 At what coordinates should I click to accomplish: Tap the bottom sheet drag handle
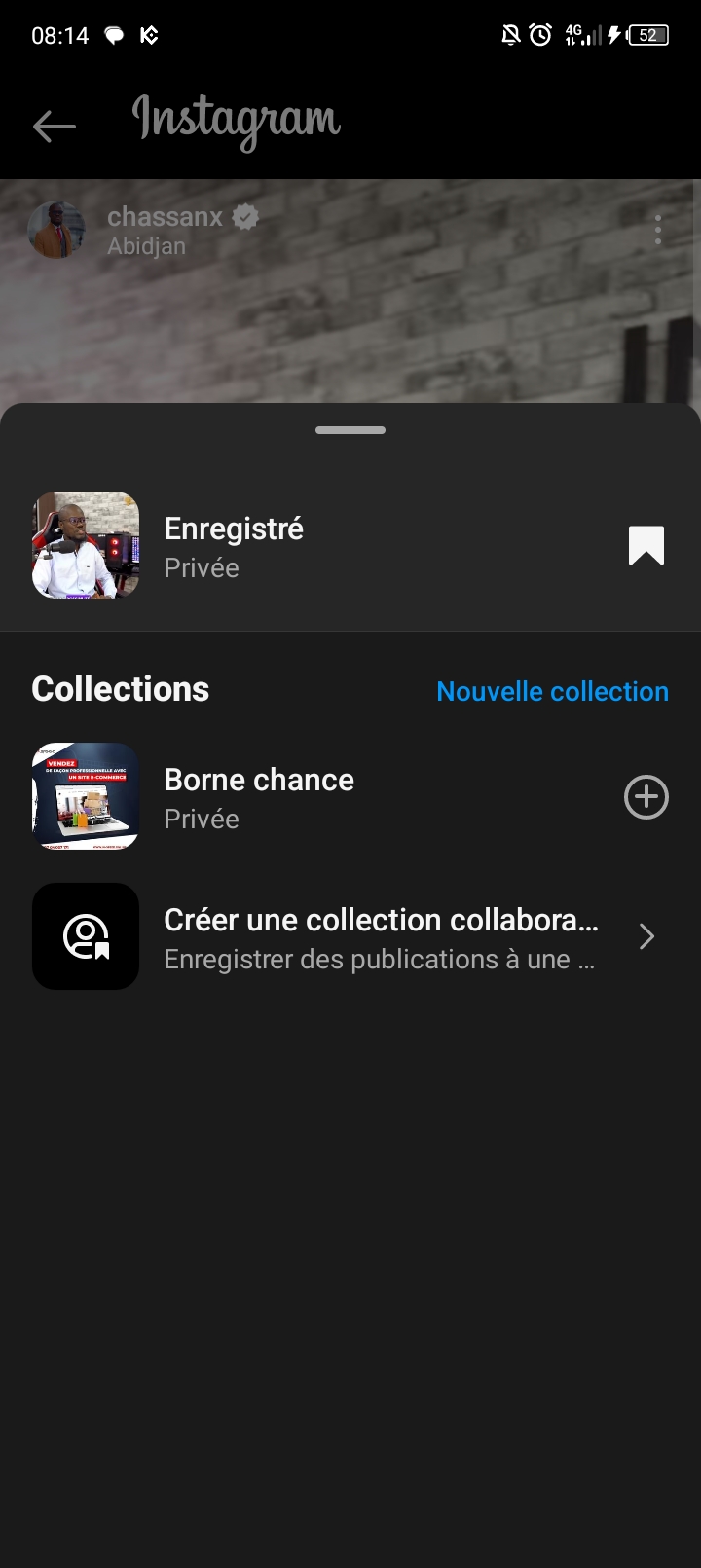click(350, 430)
